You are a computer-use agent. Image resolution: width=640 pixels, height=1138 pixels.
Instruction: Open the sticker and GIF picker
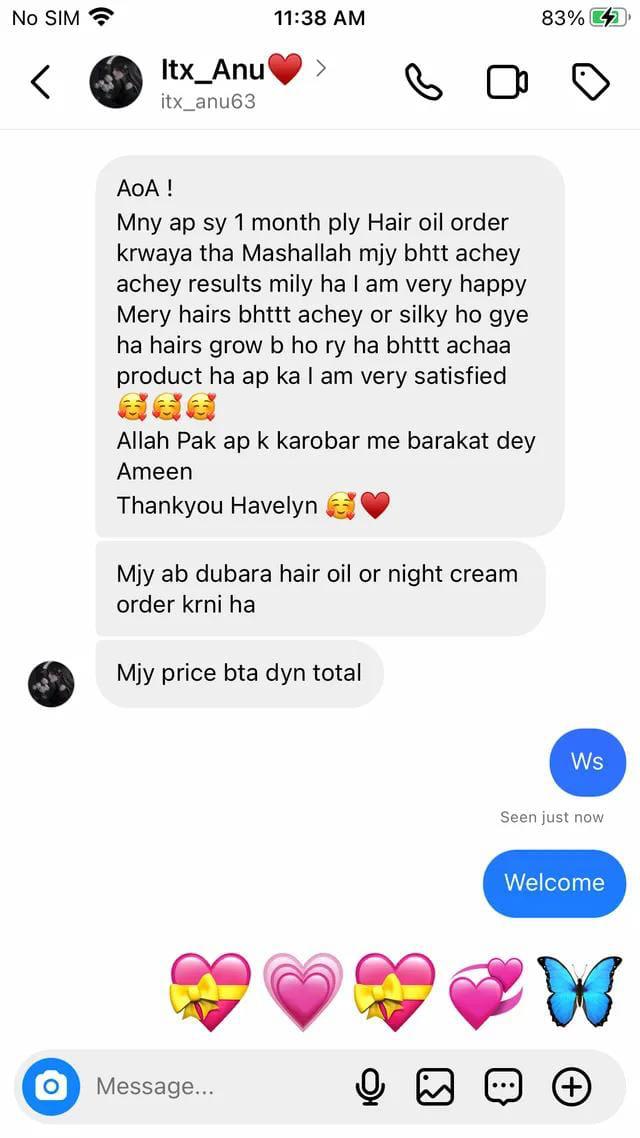[502, 1086]
